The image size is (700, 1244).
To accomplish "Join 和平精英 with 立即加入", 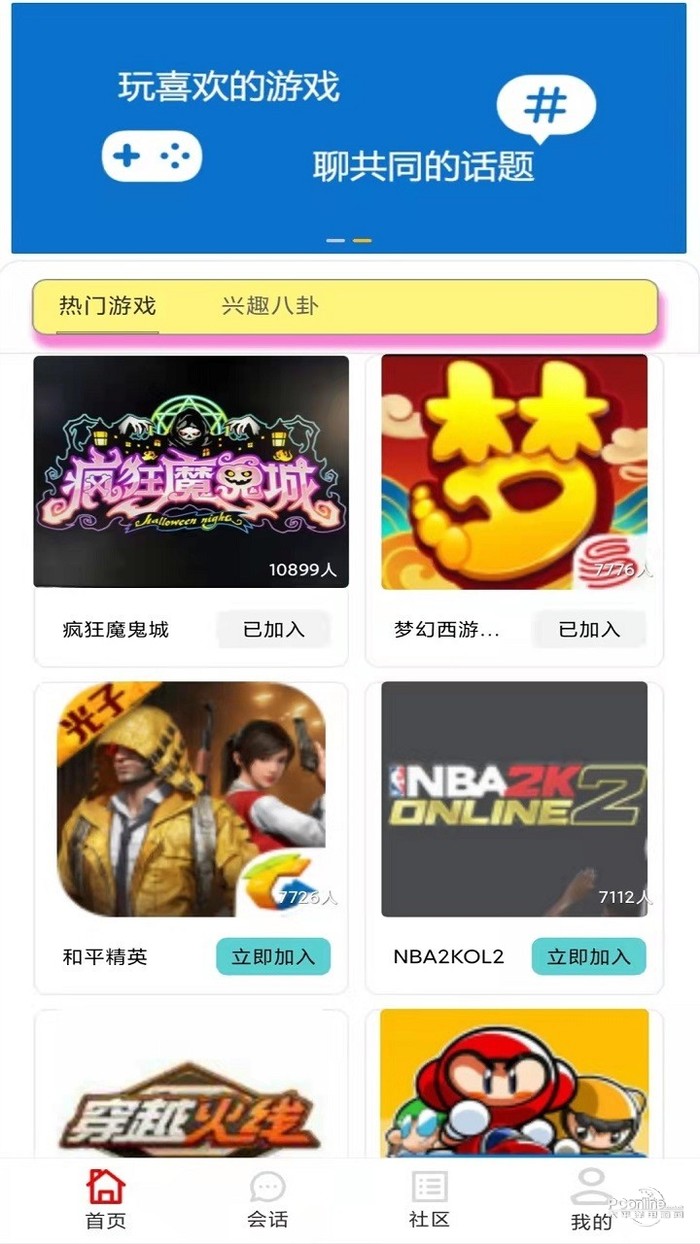I will (x=273, y=957).
